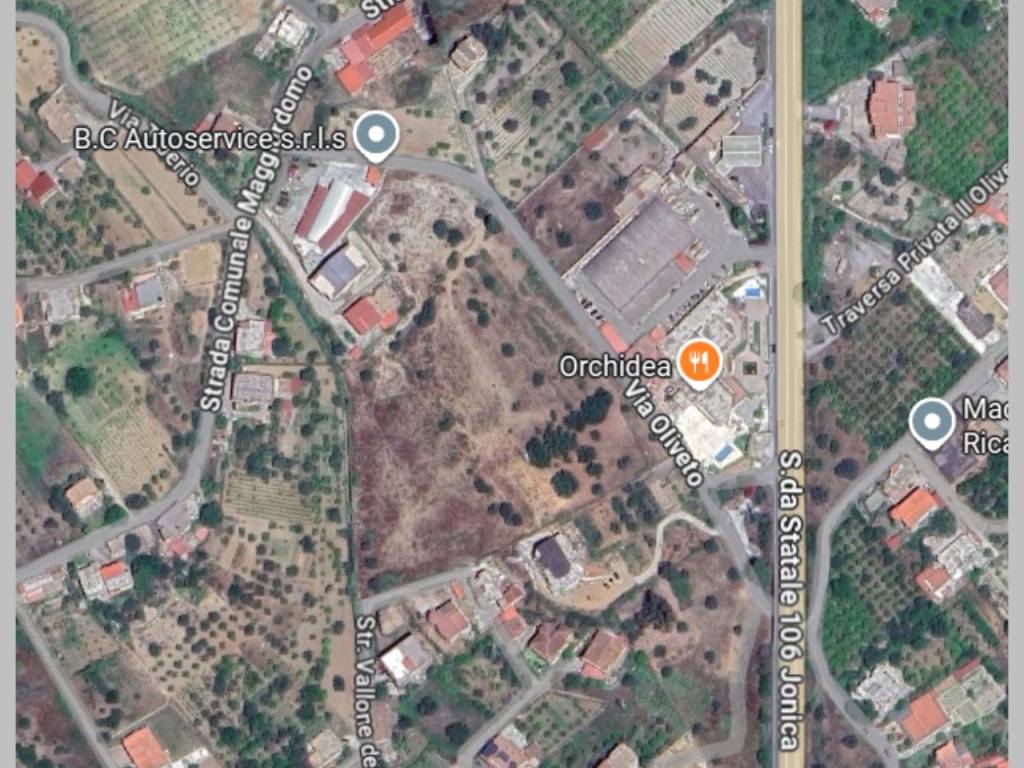Select the Orchidea restaurant marker

[699, 364]
